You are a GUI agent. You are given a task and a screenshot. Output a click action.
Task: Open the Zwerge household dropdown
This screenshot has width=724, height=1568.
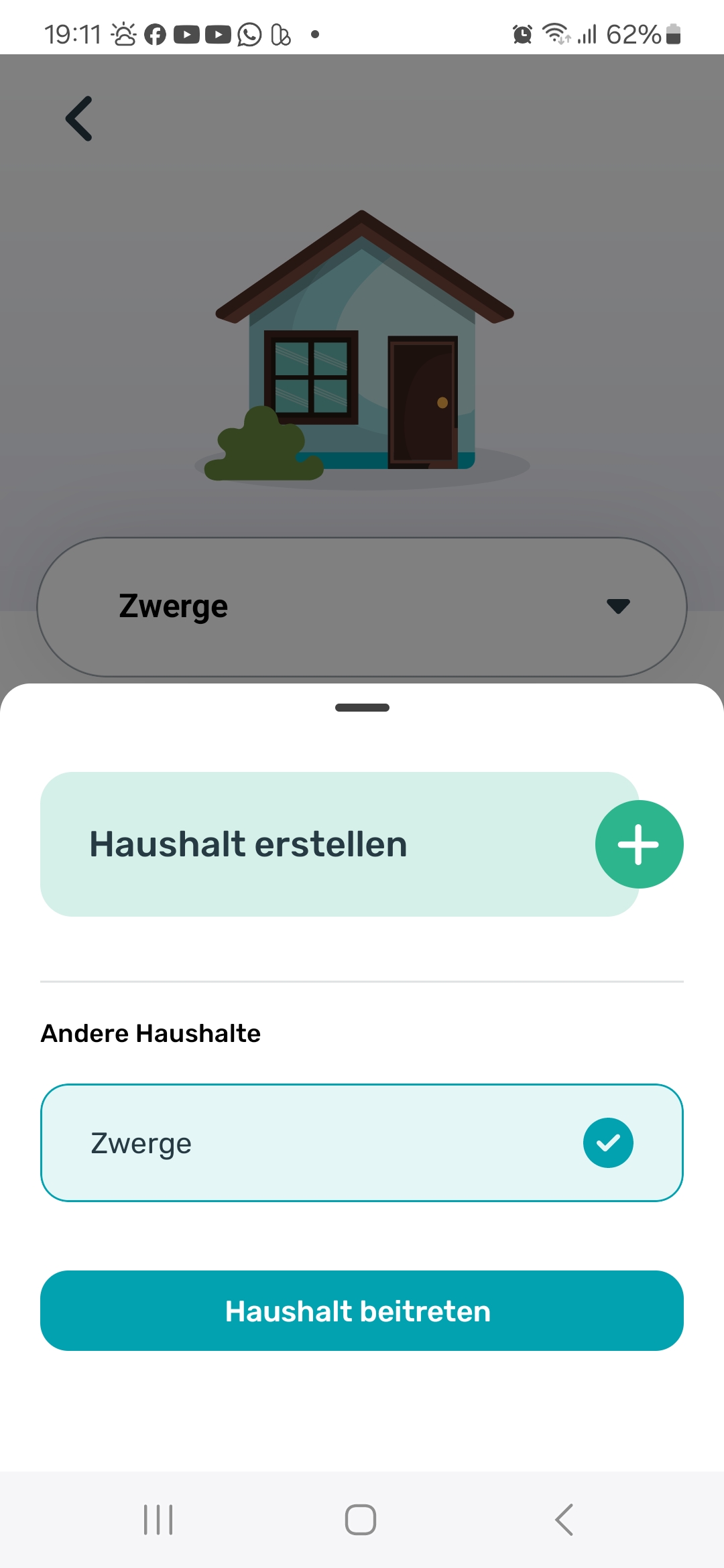[362, 606]
